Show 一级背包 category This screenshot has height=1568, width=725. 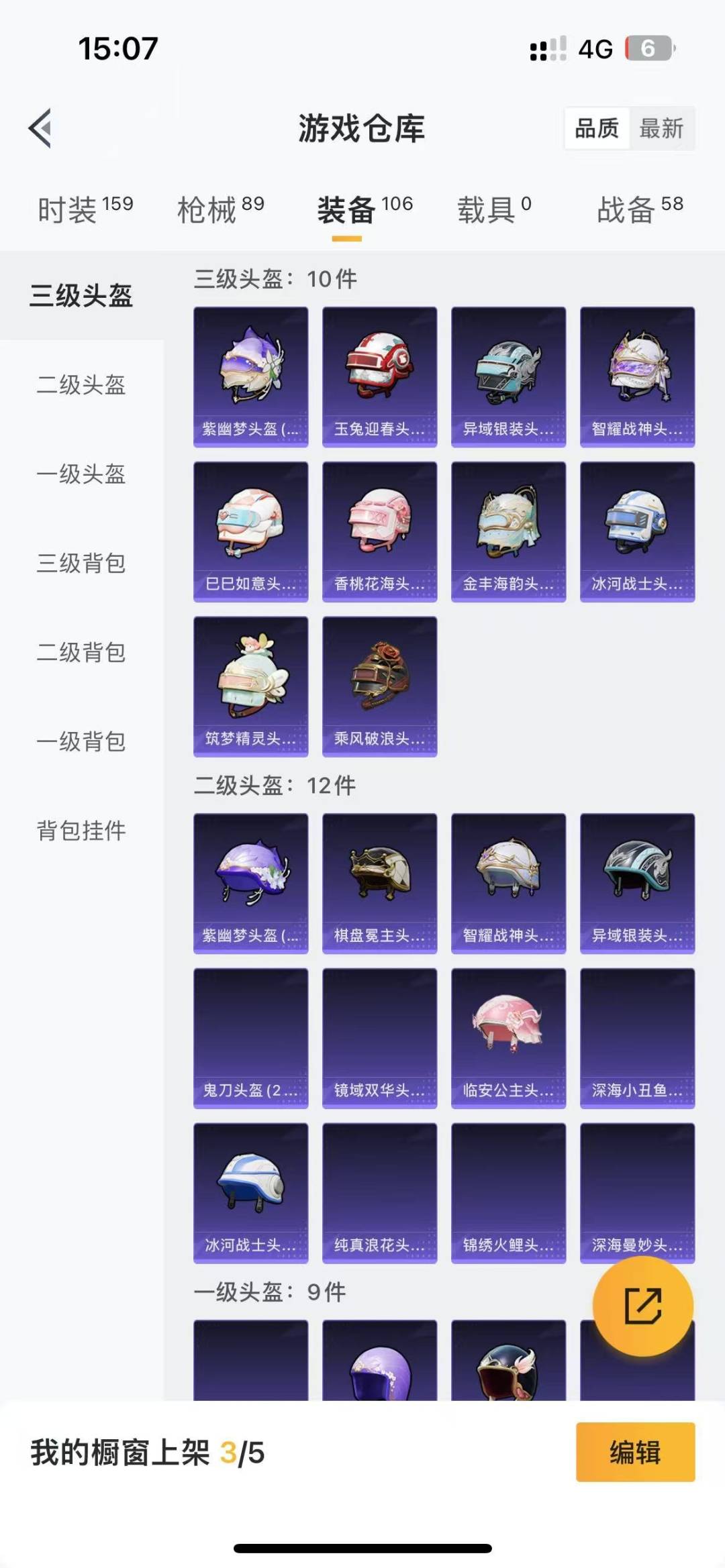click(x=81, y=742)
